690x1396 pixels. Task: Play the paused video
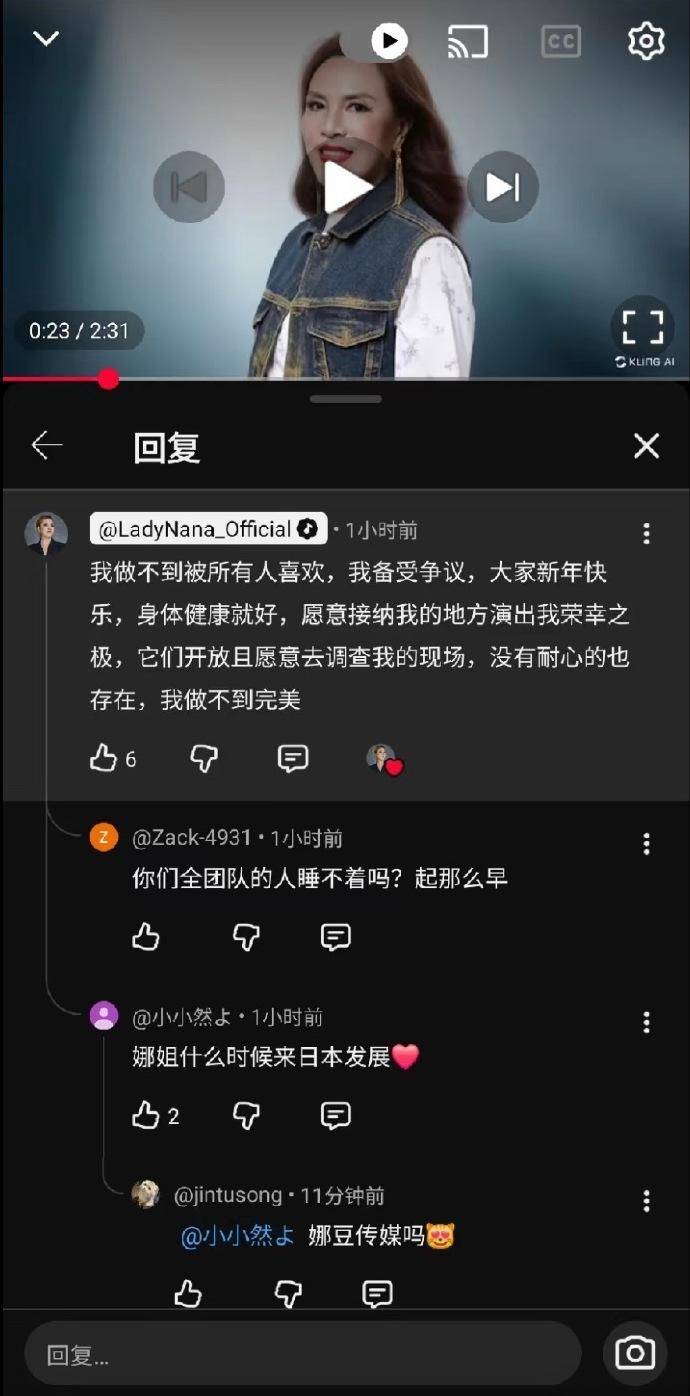[x=346, y=187]
